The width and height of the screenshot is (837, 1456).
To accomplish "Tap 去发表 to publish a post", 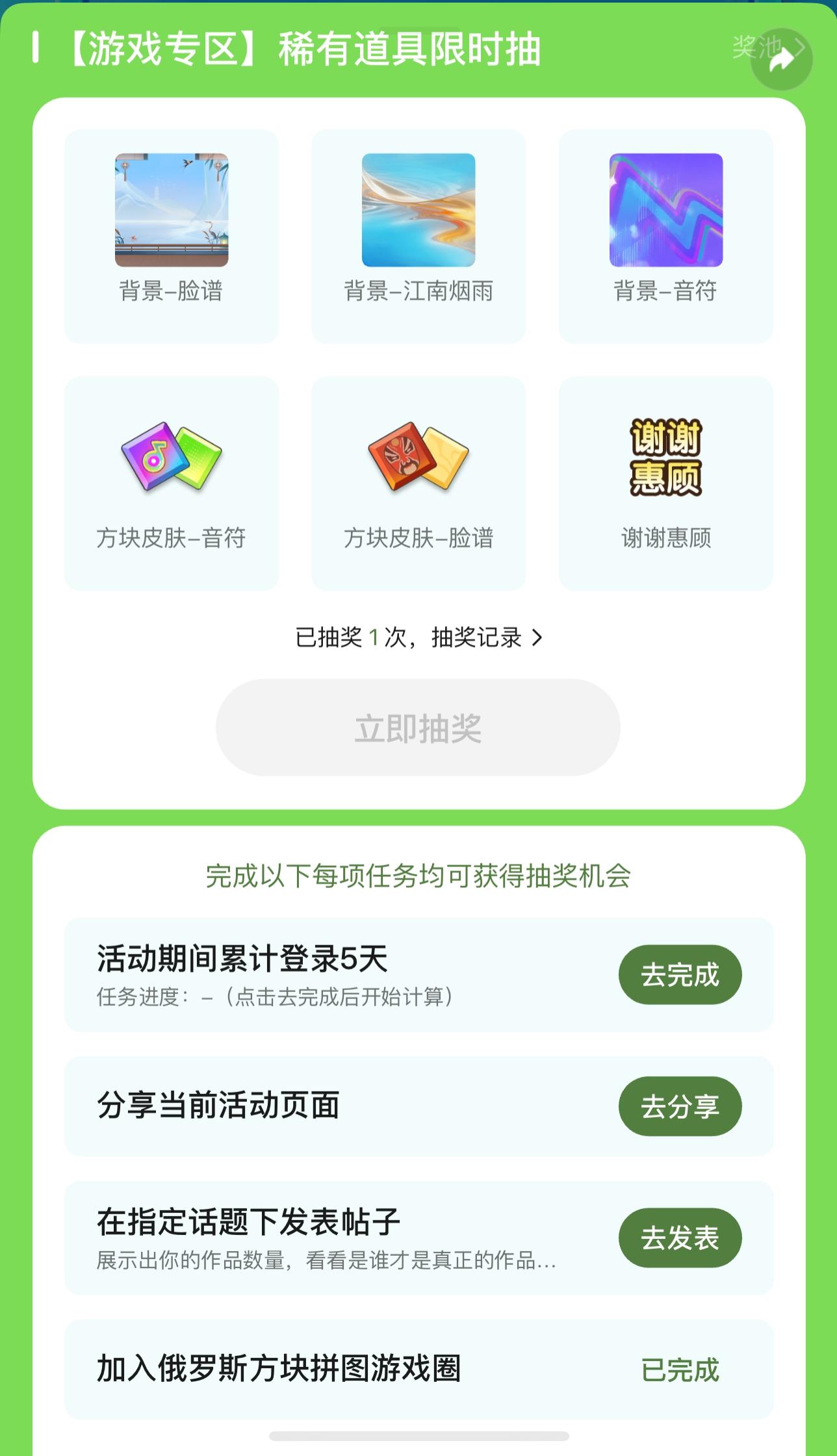I will coord(680,1238).
